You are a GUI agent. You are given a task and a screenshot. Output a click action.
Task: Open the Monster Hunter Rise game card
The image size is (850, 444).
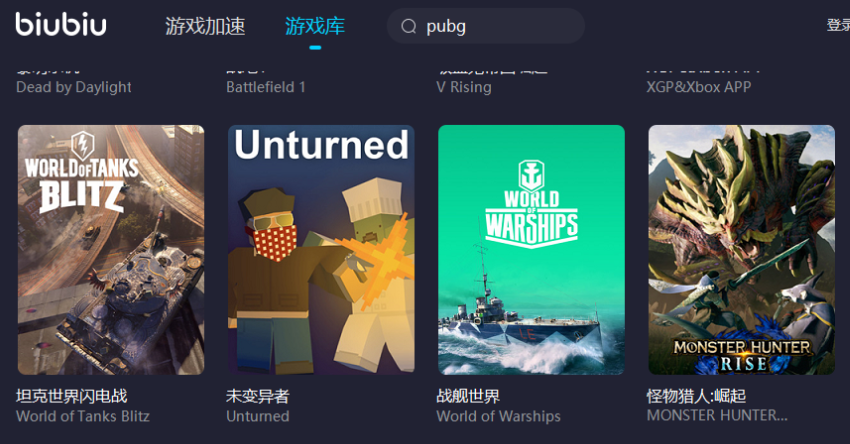coord(741,249)
